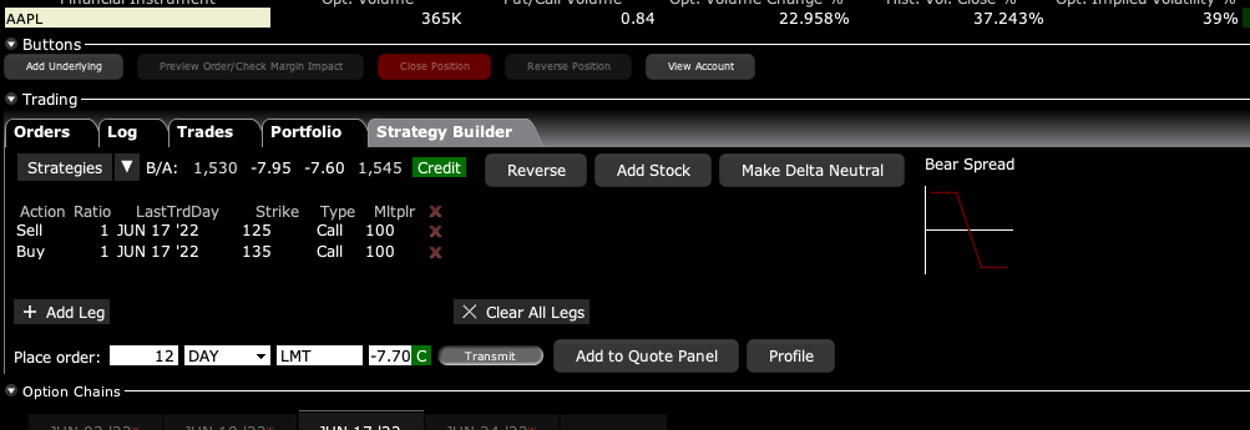
Task: Reverse the spread with the Reverse button
Action: [x=536, y=170]
